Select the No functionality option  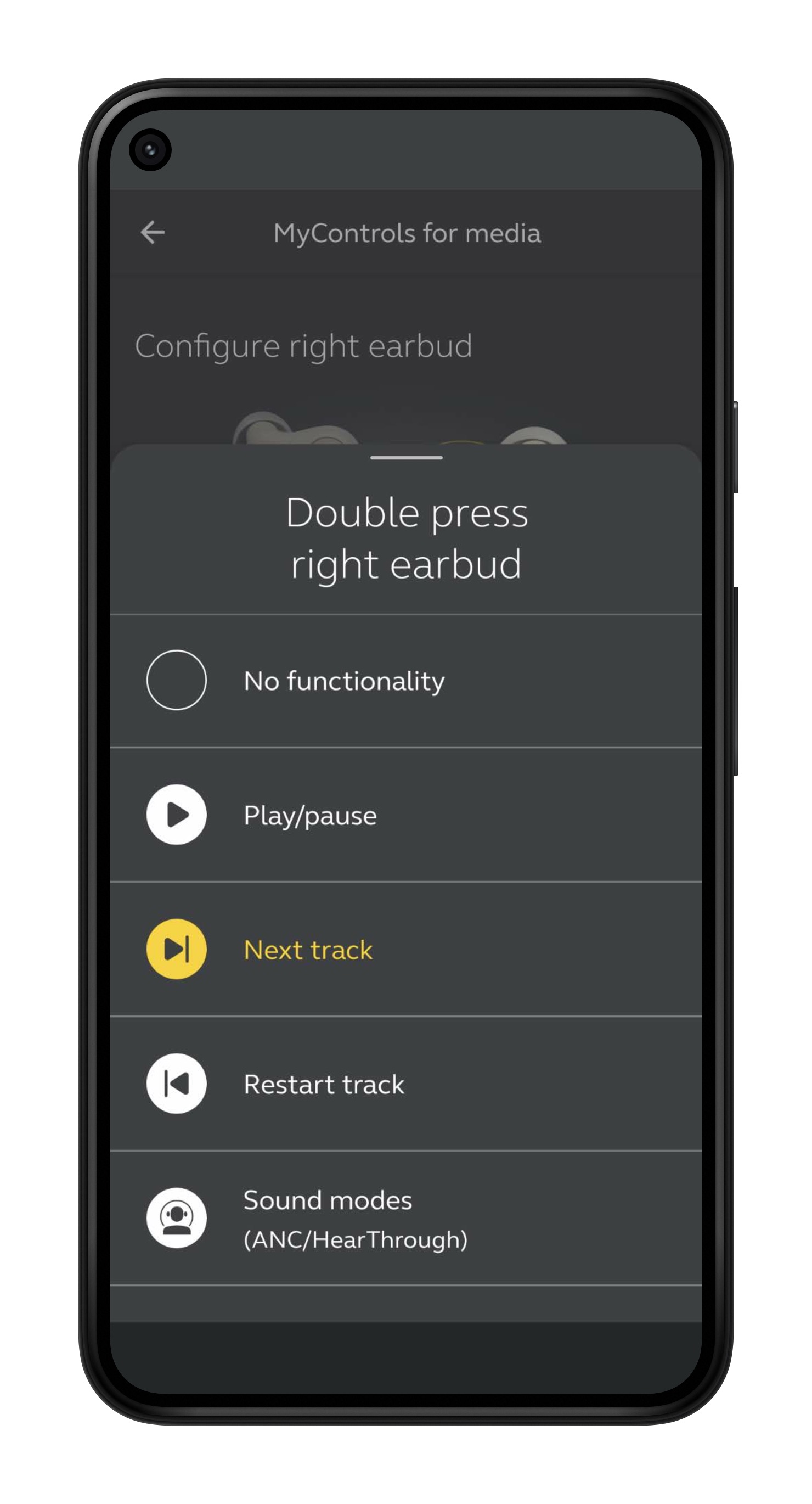[405, 681]
